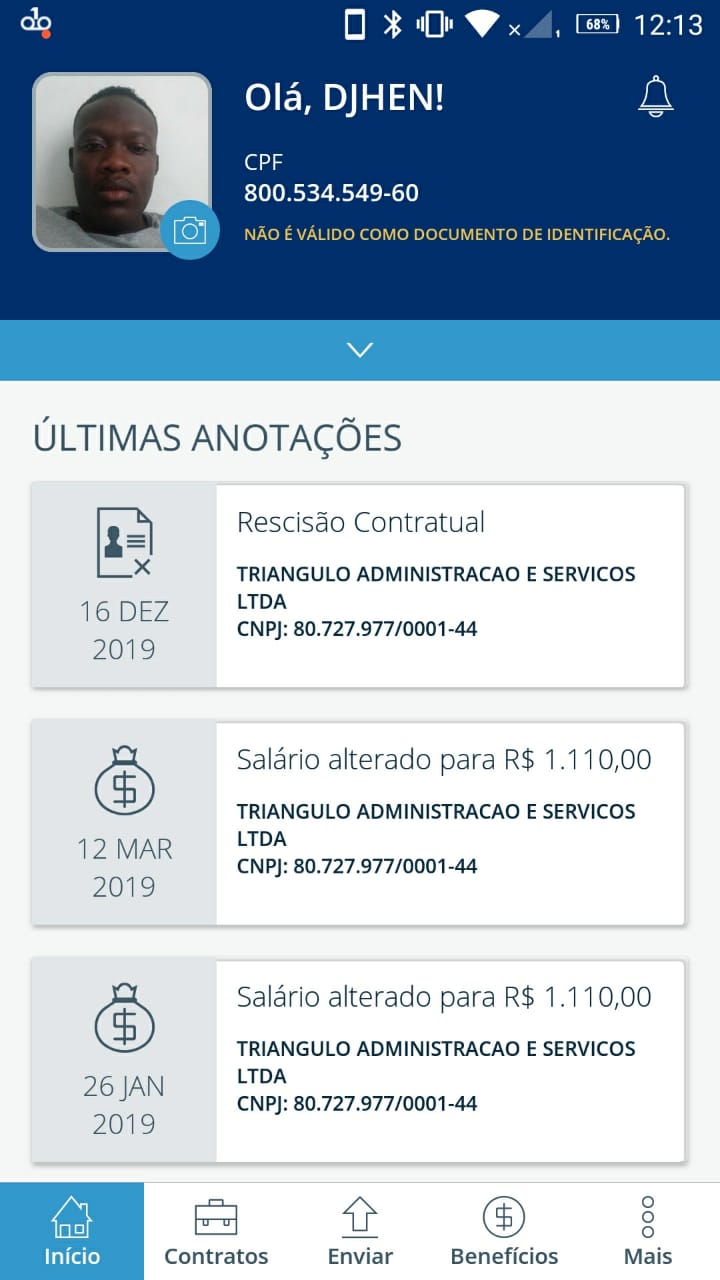Tap the camera icon to change profile photo

tap(190, 230)
